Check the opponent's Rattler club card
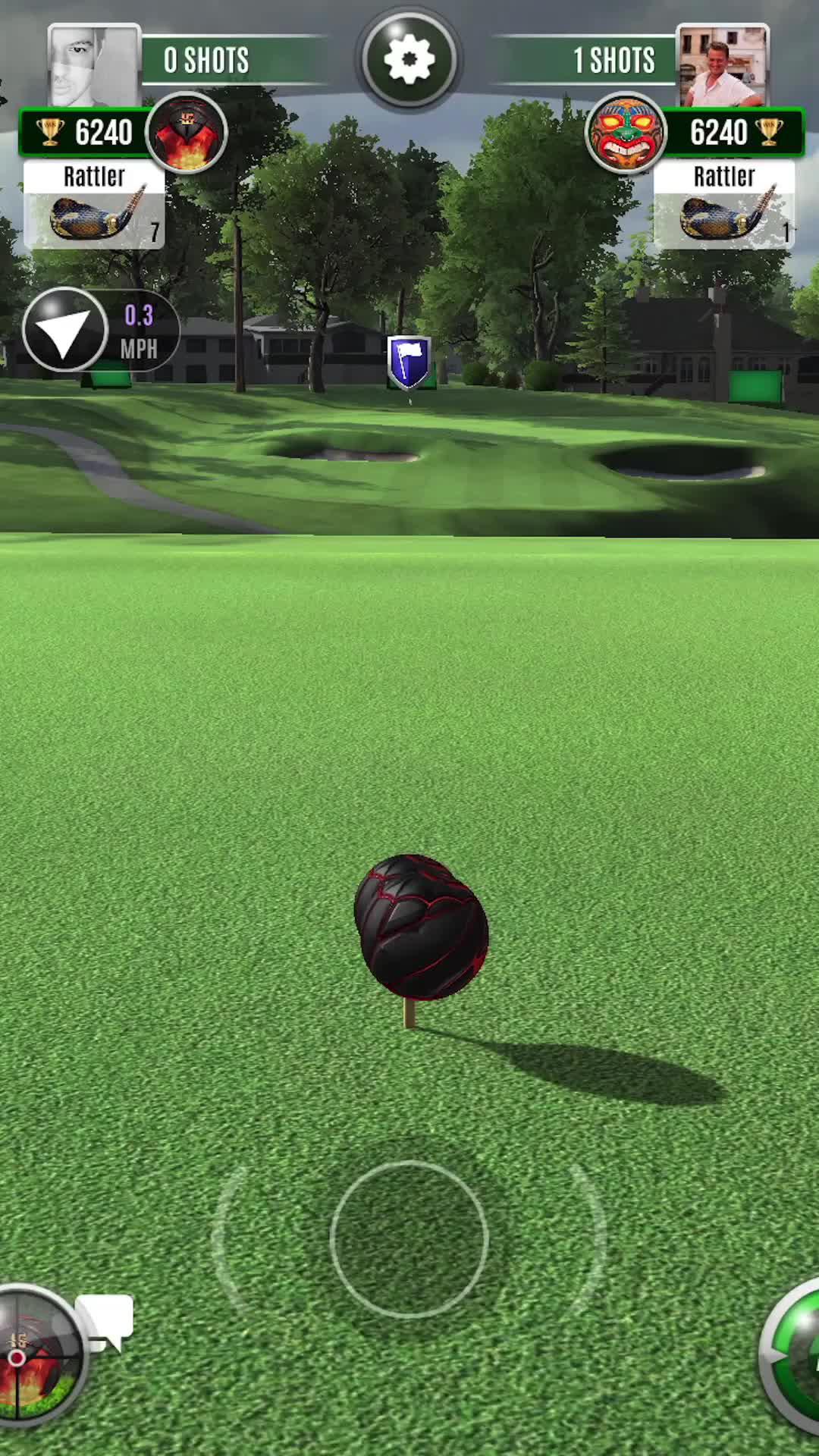Image resolution: width=819 pixels, height=1456 pixels. coord(724,205)
